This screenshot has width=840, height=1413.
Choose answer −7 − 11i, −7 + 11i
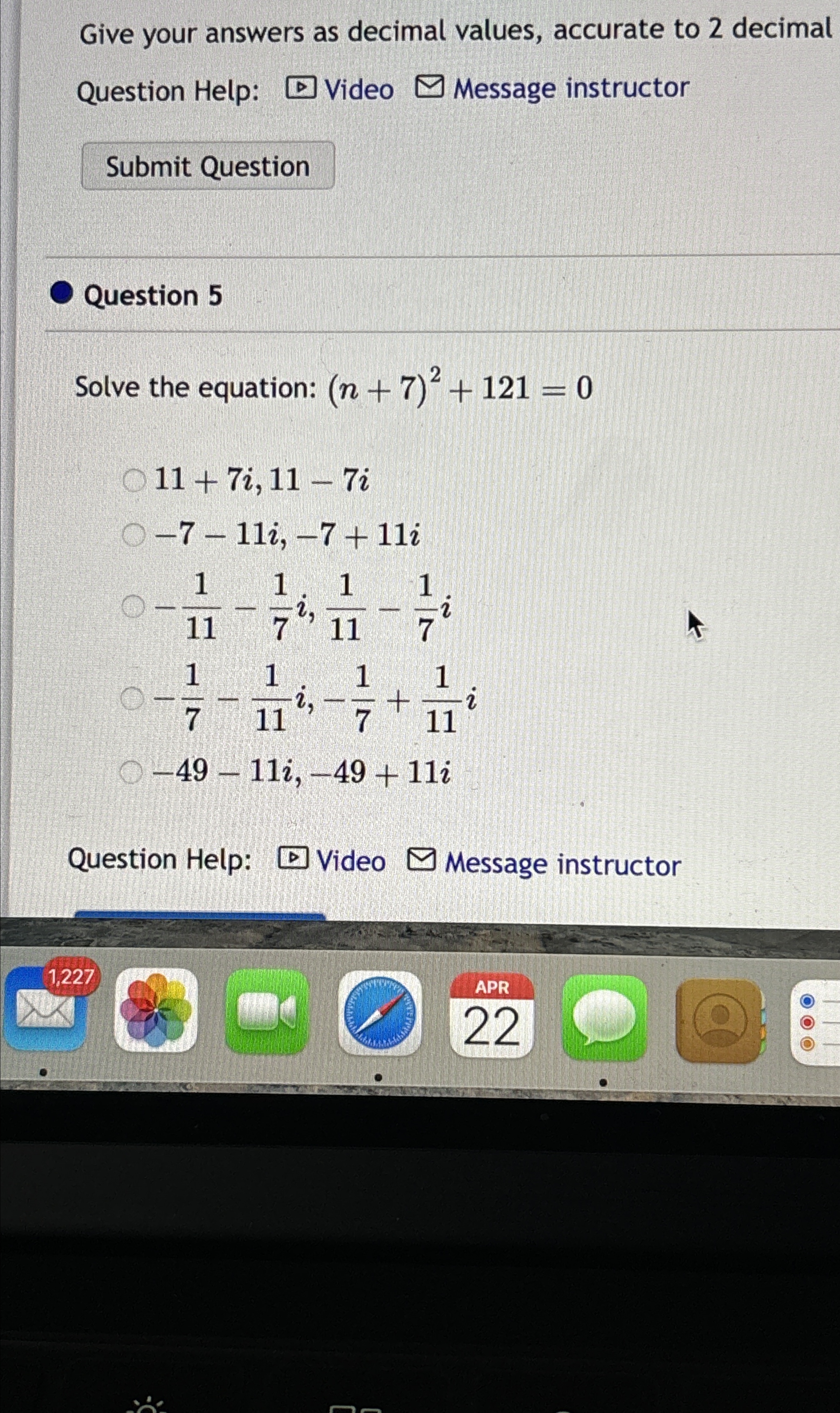tap(134, 535)
